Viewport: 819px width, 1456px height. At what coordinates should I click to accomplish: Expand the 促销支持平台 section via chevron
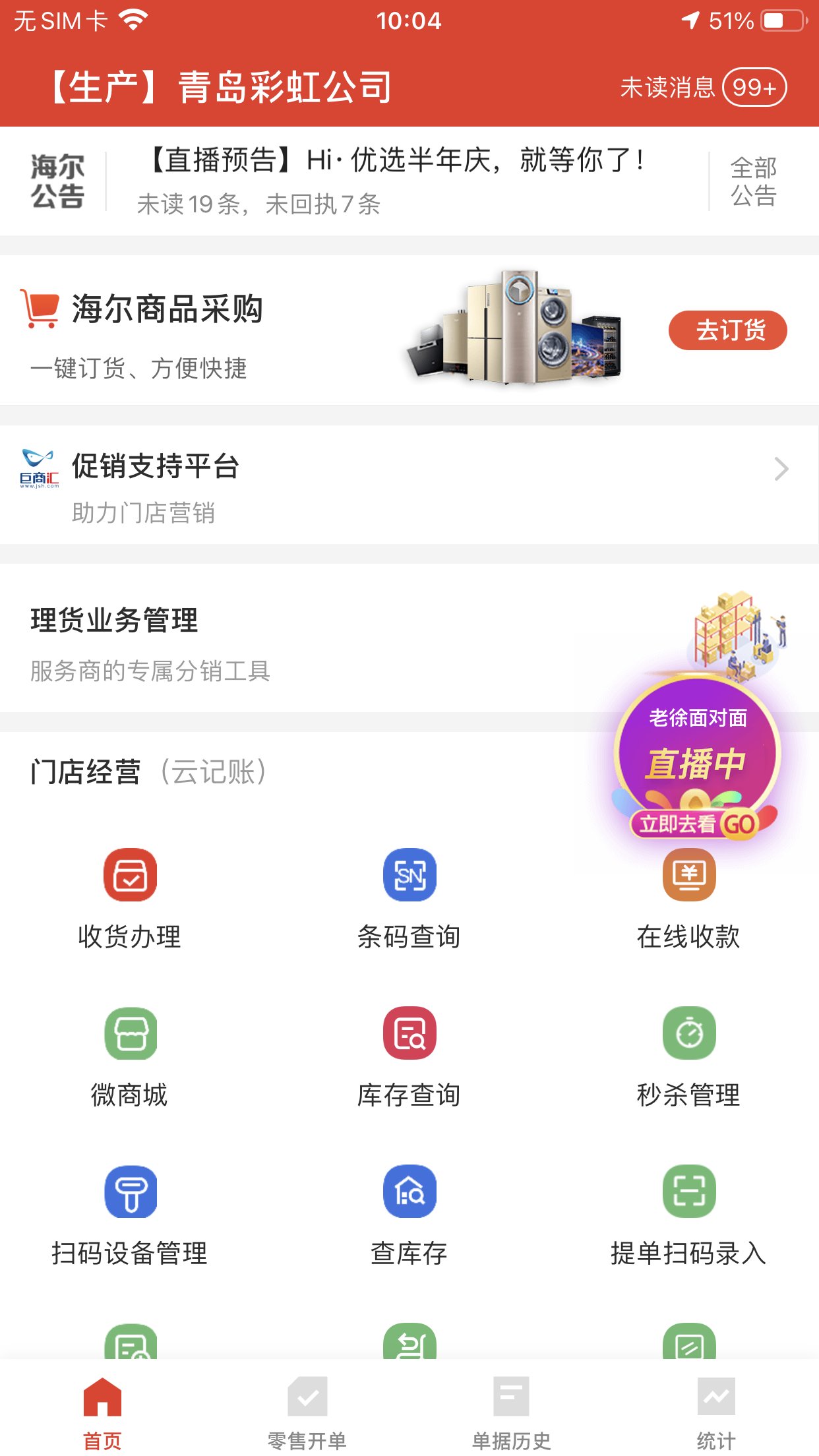point(782,468)
